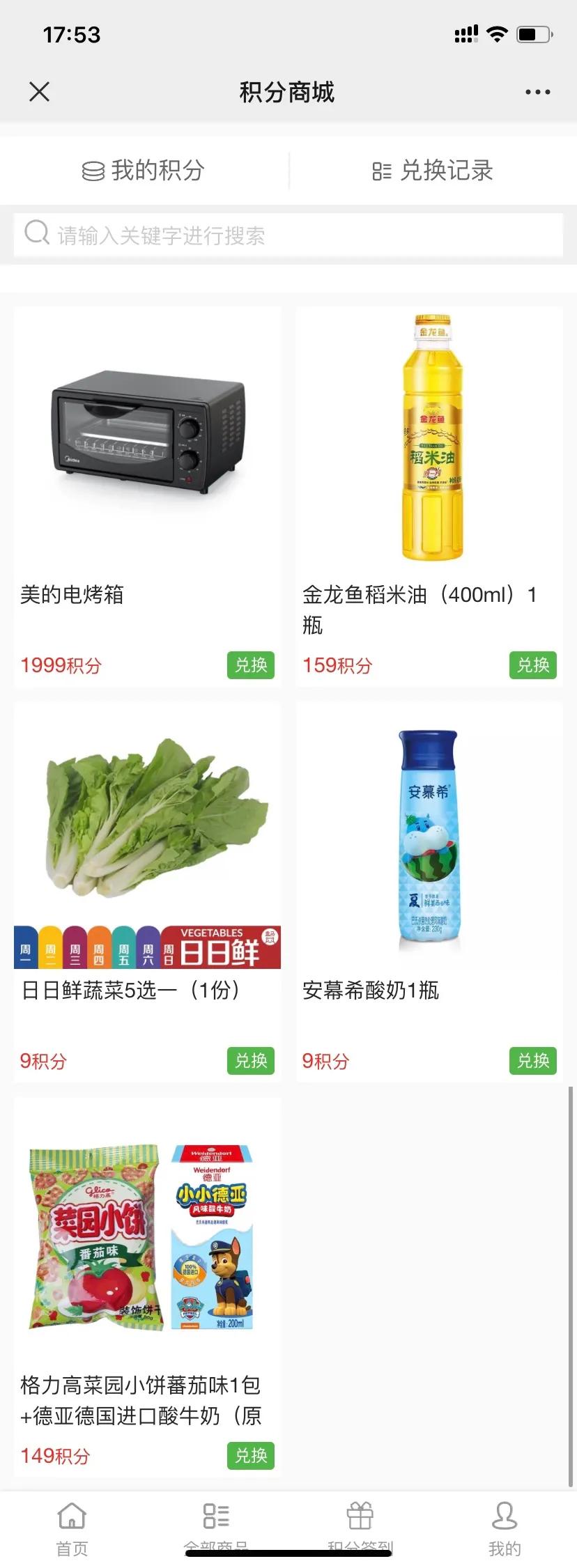Redeem 金龙鱼稻米油 for 159积分
This screenshot has height=1568, width=577.
click(x=533, y=665)
